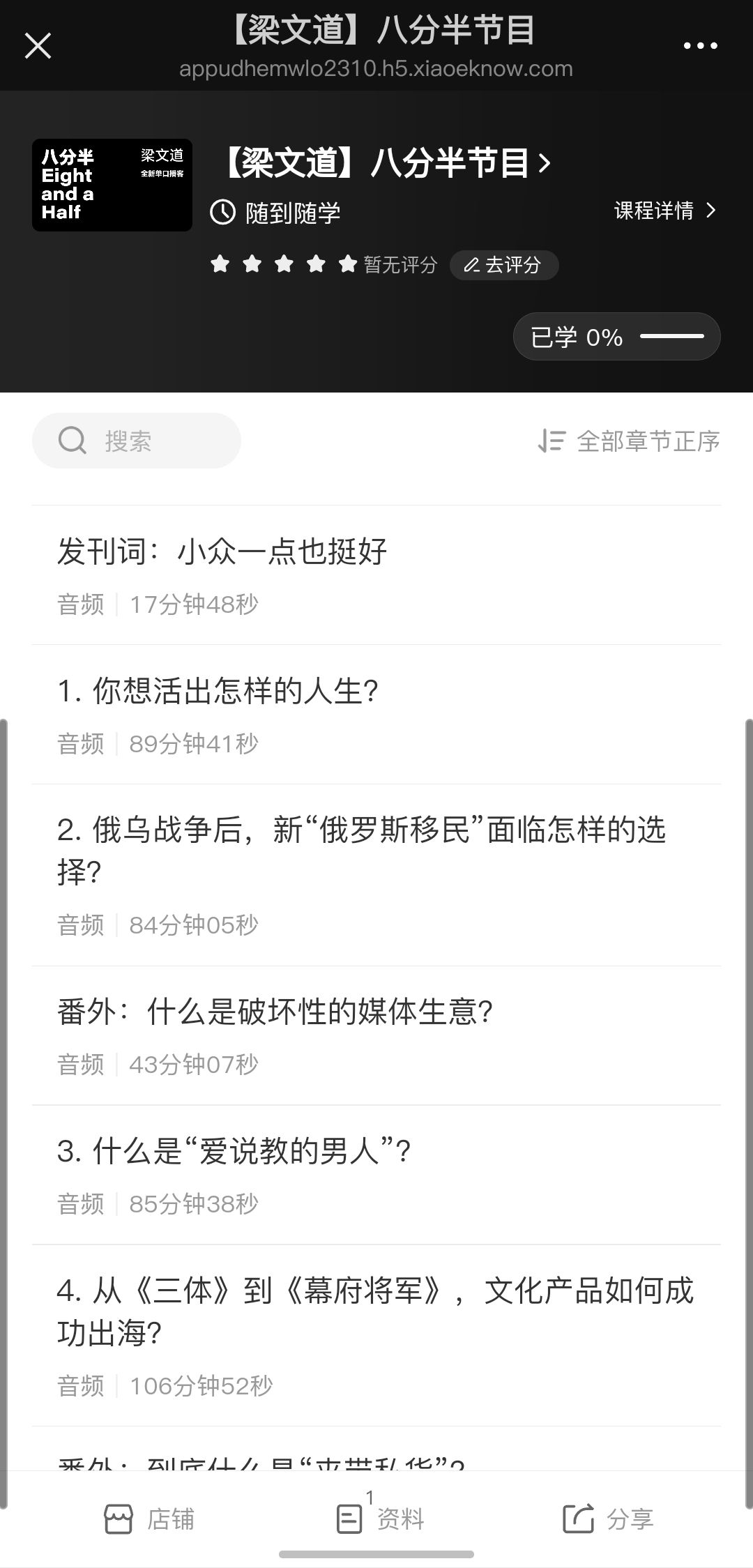Open the three-dot overflow menu
The width and height of the screenshot is (753, 1568).
tap(700, 46)
